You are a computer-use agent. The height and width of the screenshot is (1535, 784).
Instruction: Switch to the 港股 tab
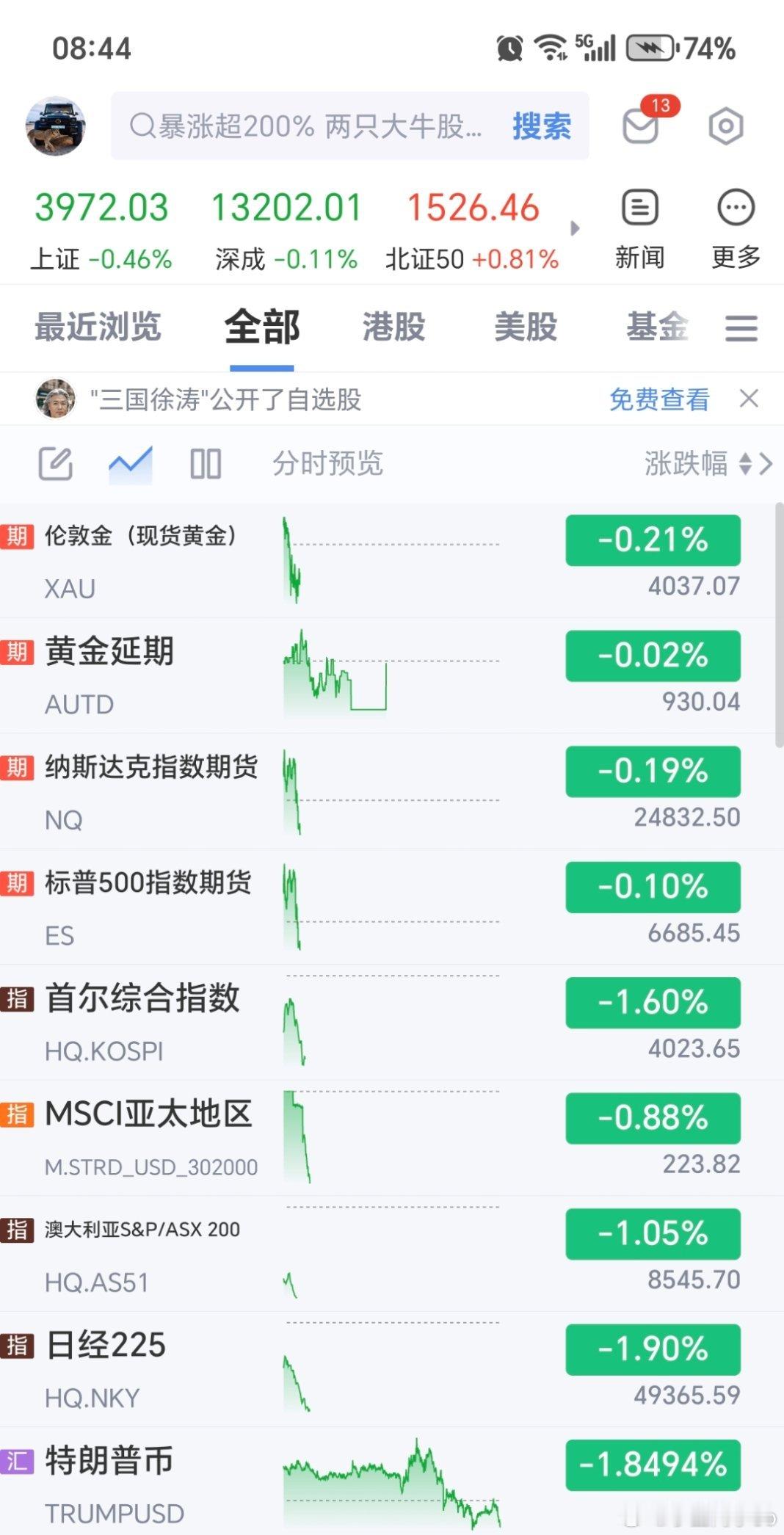393,327
